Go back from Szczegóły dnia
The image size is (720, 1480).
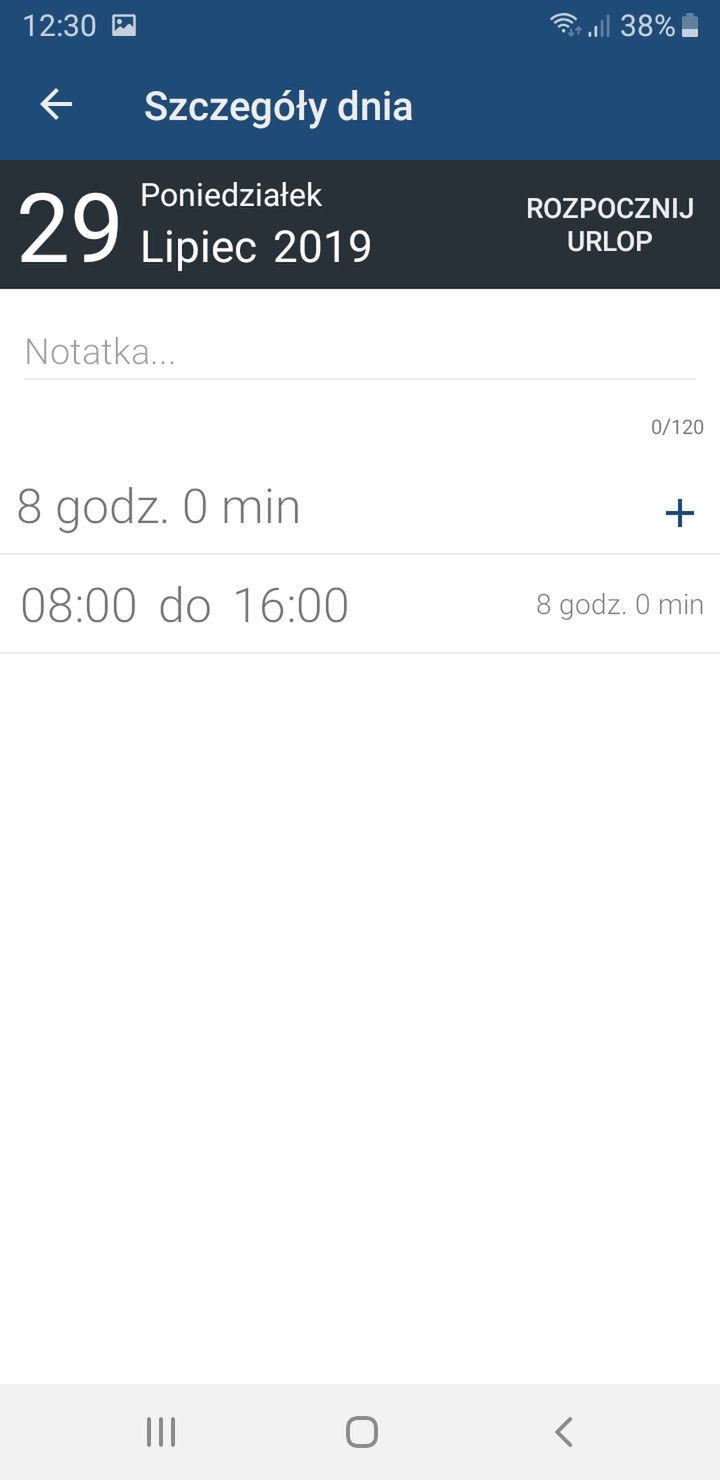pyautogui.click(x=56, y=105)
